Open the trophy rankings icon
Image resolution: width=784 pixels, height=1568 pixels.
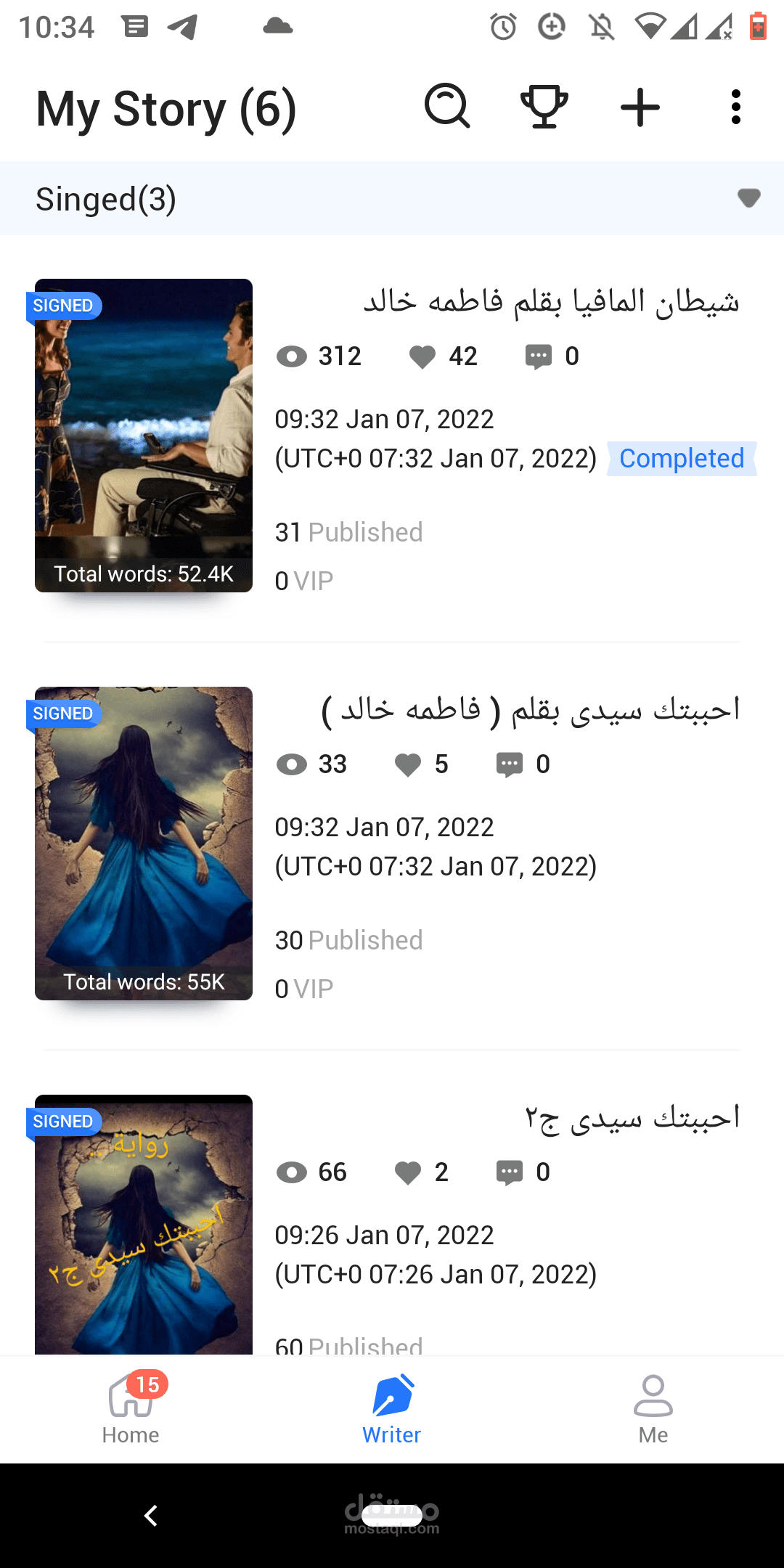pyautogui.click(x=544, y=107)
